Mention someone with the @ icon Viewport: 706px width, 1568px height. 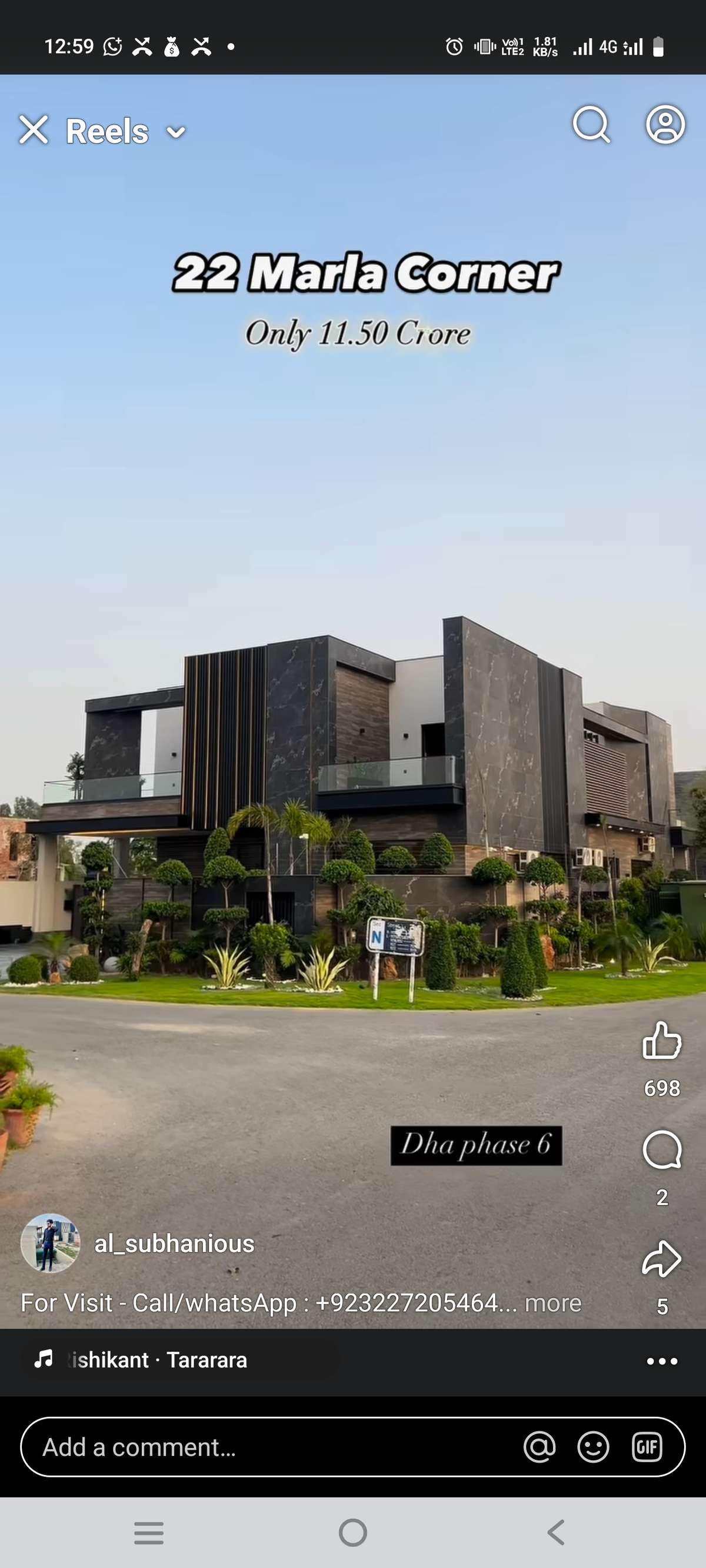540,1447
